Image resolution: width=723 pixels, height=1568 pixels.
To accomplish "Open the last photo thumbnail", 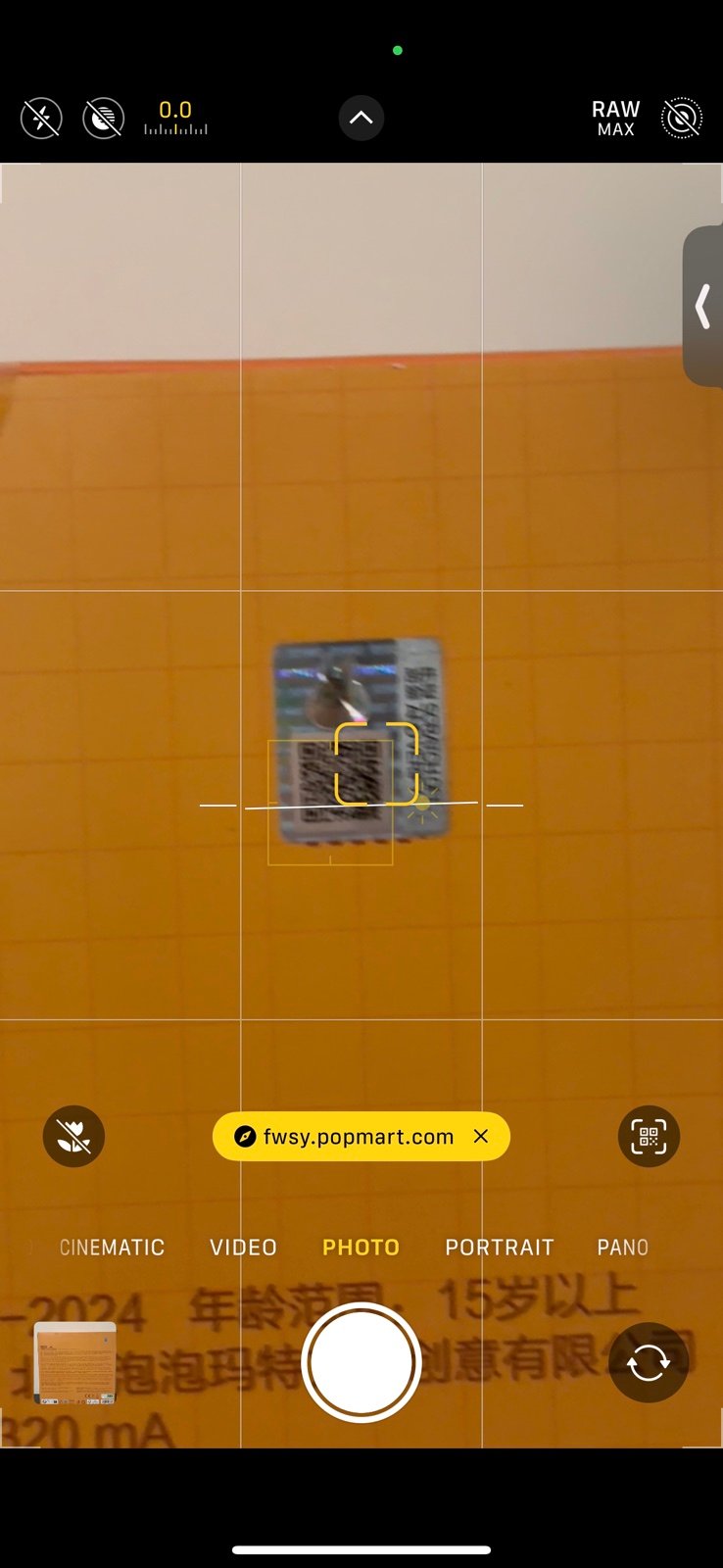I will (x=74, y=1363).
